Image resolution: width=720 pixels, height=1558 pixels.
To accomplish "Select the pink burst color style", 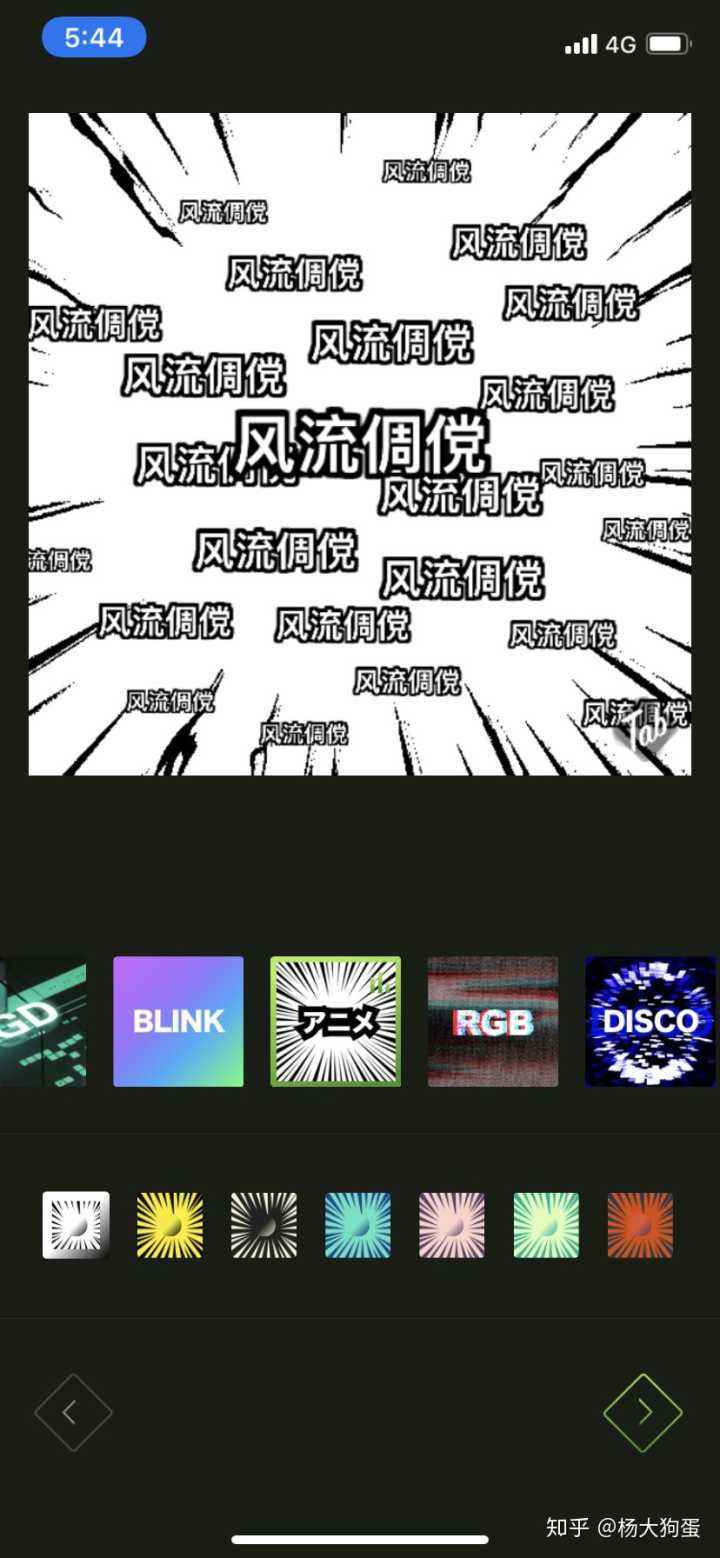I will point(452,1225).
